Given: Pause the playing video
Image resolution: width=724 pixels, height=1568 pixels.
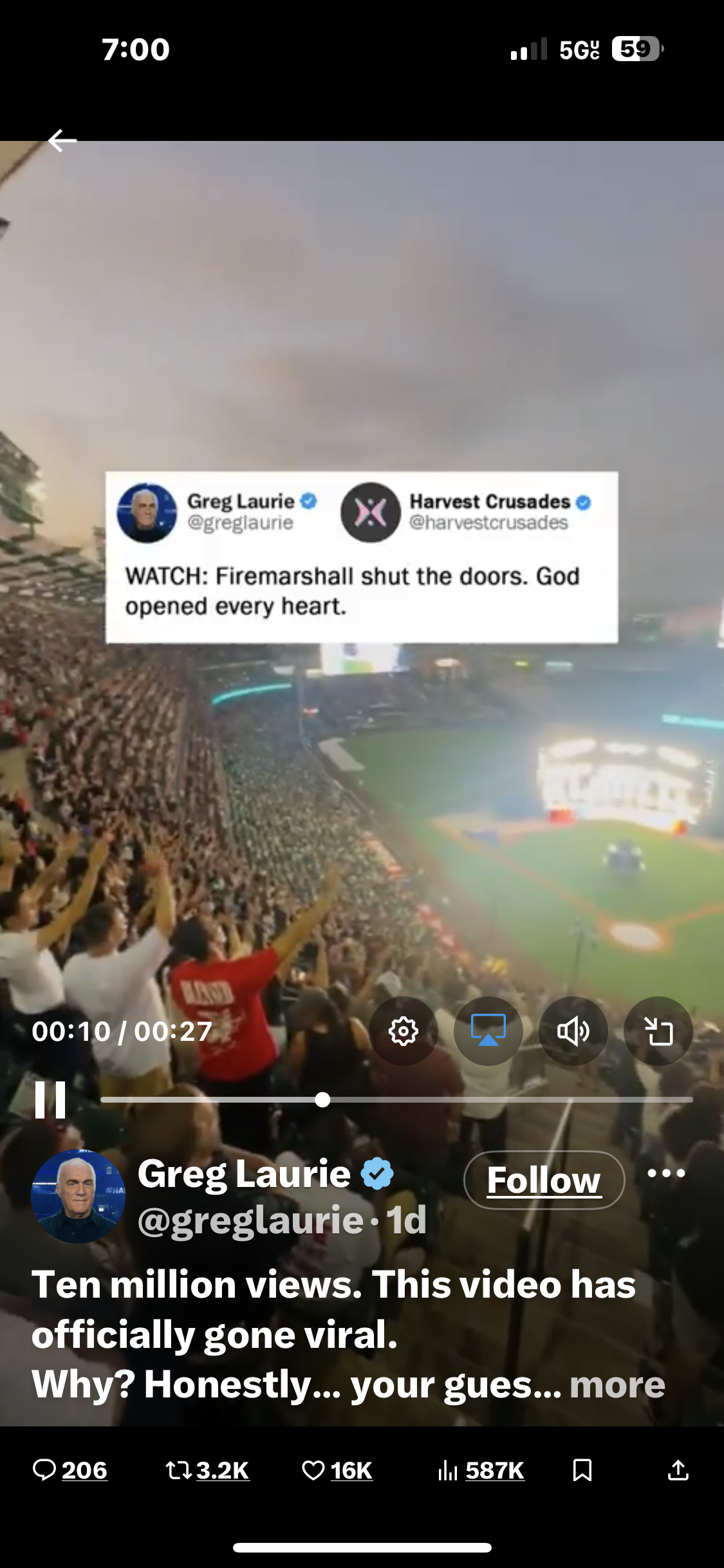Looking at the screenshot, I should [x=50, y=1099].
